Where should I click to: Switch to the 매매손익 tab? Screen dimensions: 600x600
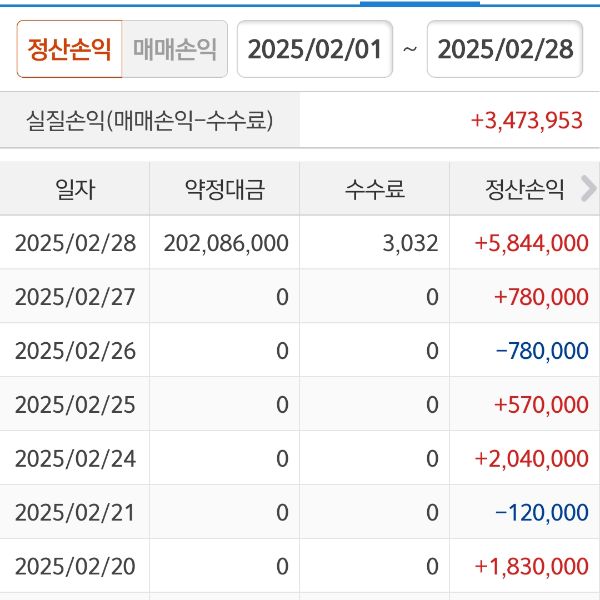pyautogui.click(x=175, y=50)
